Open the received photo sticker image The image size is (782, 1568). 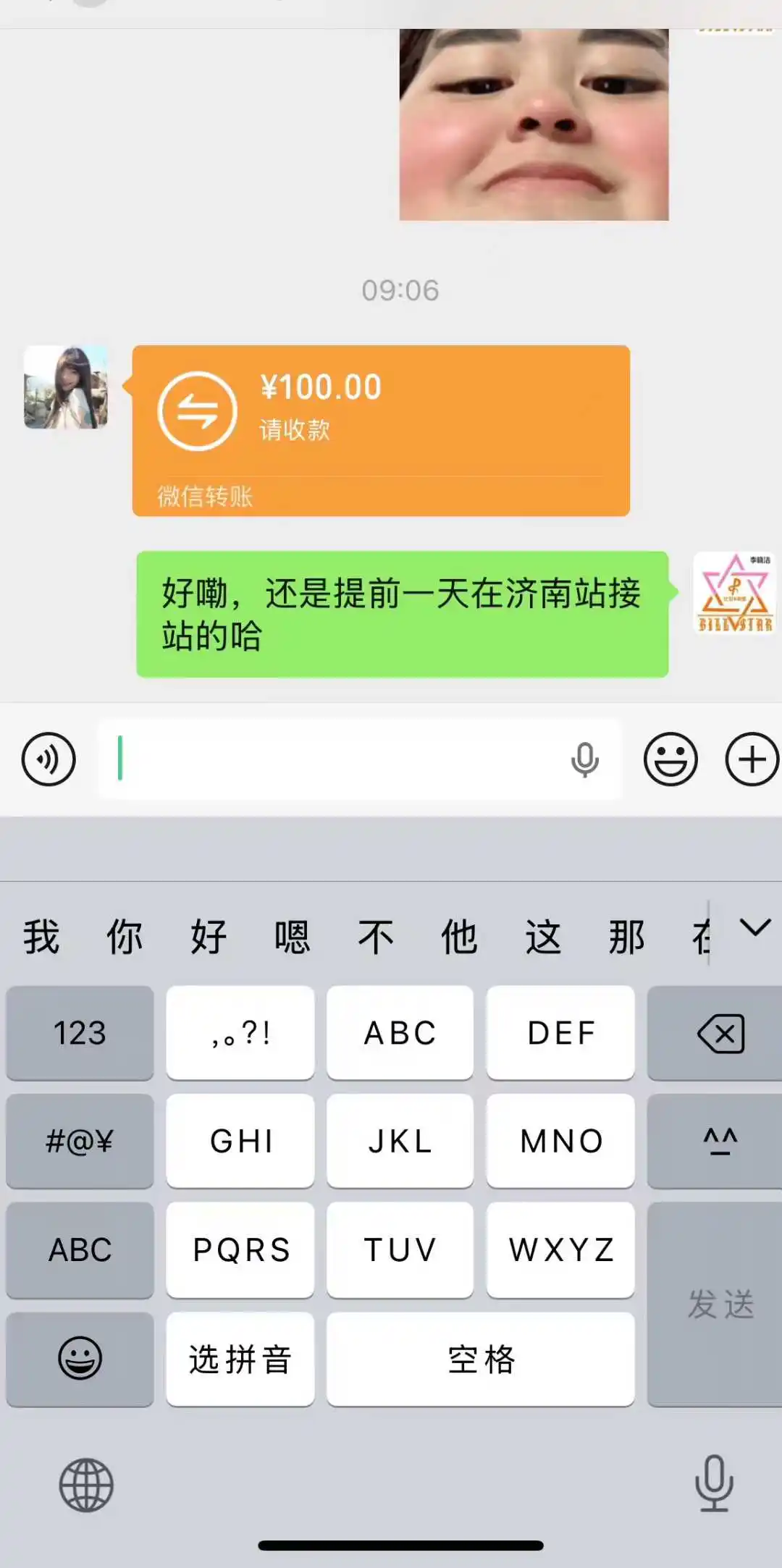[x=534, y=125]
